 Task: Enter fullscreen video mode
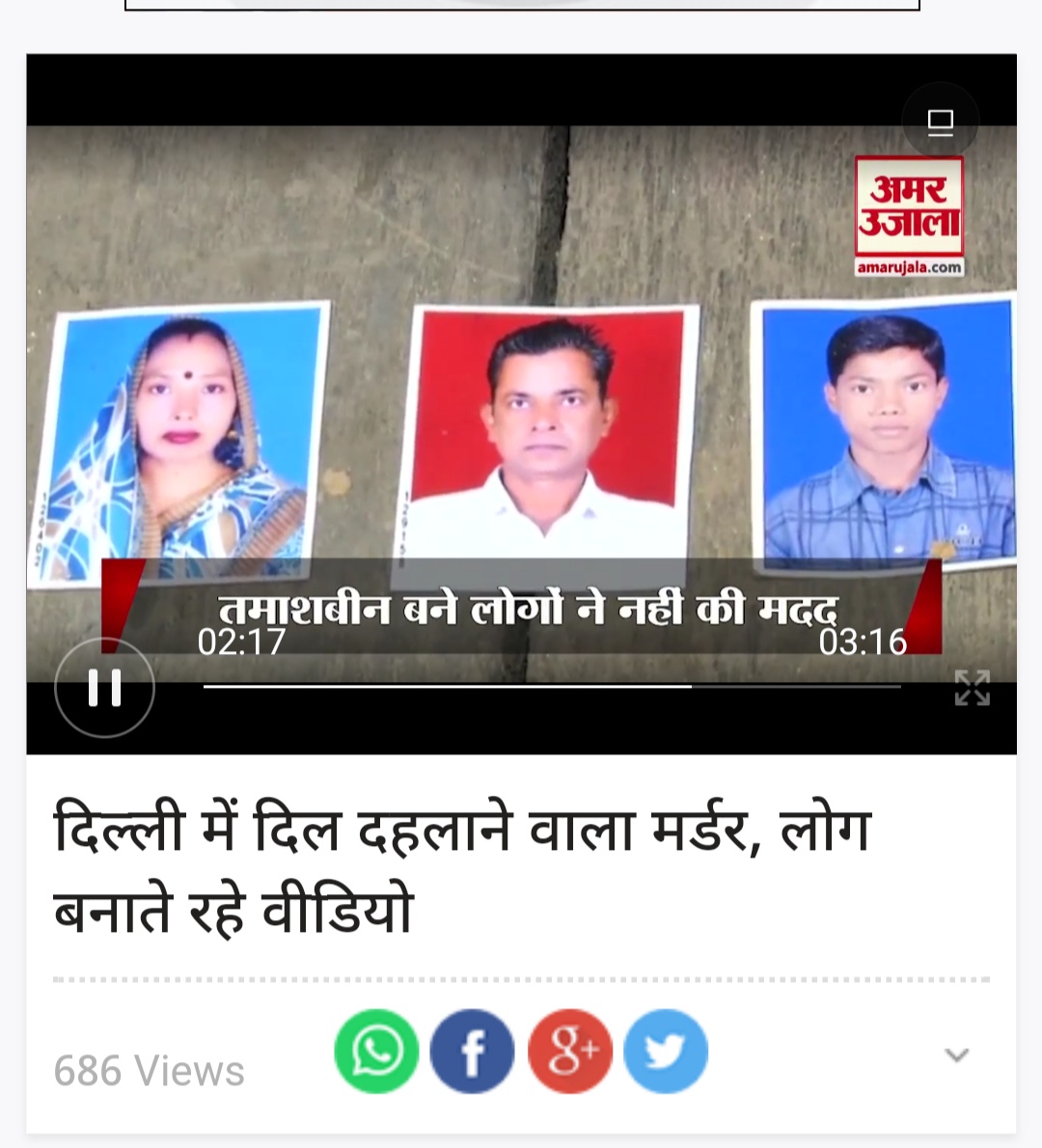972,688
